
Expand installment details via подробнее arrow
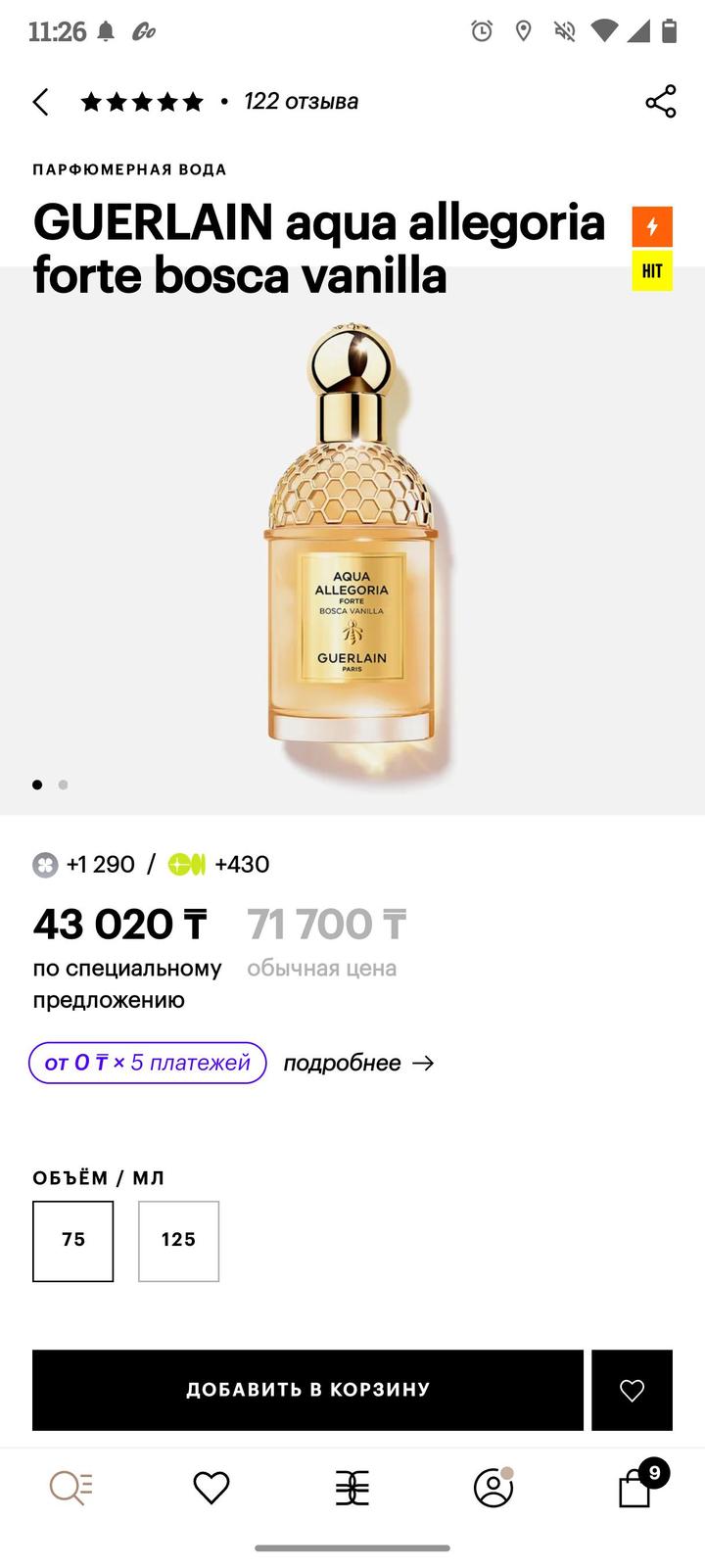pyautogui.click(x=357, y=1063)
